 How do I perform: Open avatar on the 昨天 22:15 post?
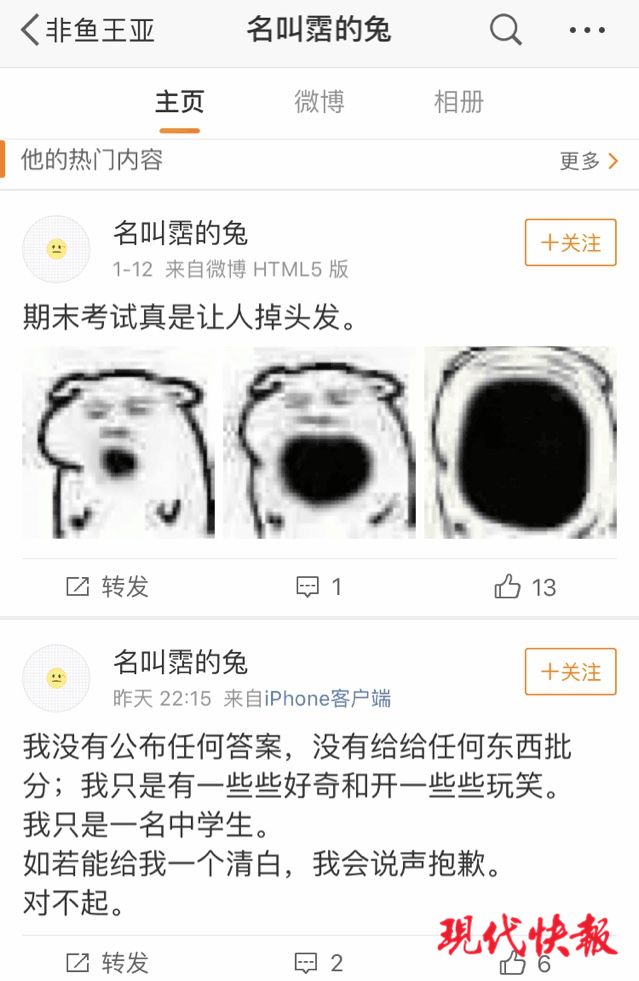[x=56, y=678]
